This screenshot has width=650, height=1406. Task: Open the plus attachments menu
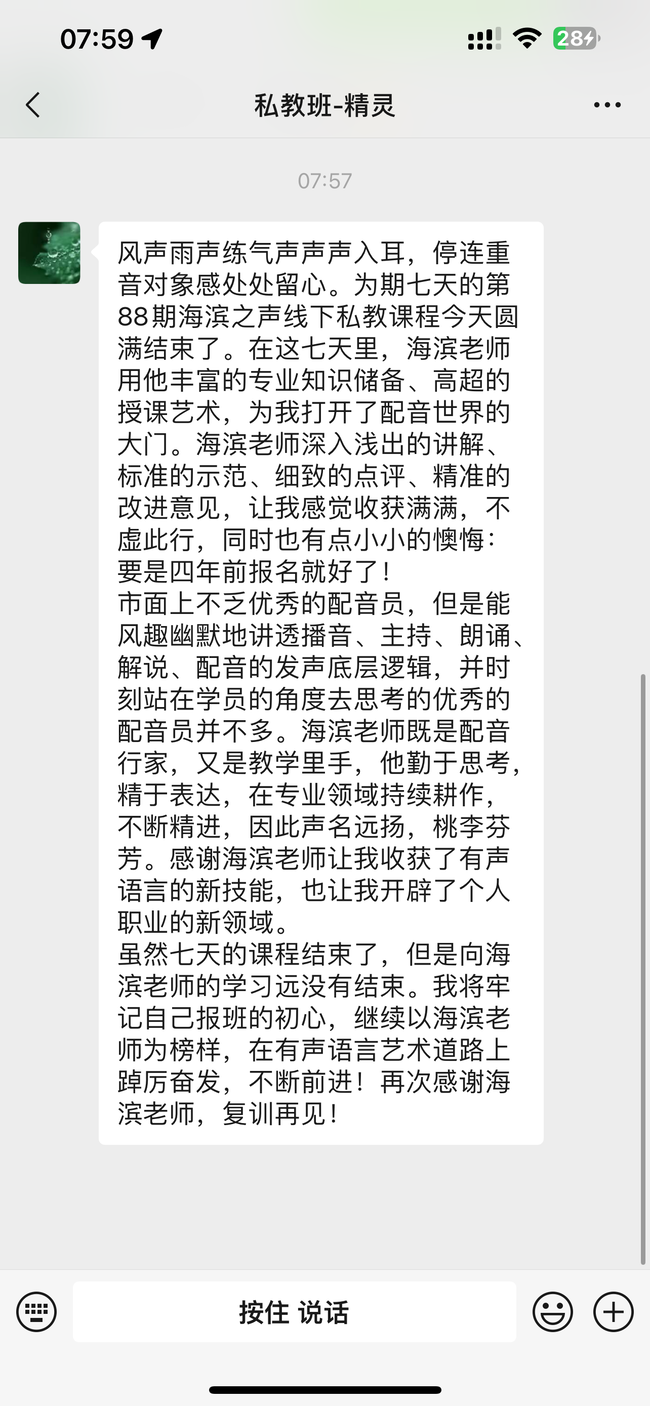click(613, 1312)
